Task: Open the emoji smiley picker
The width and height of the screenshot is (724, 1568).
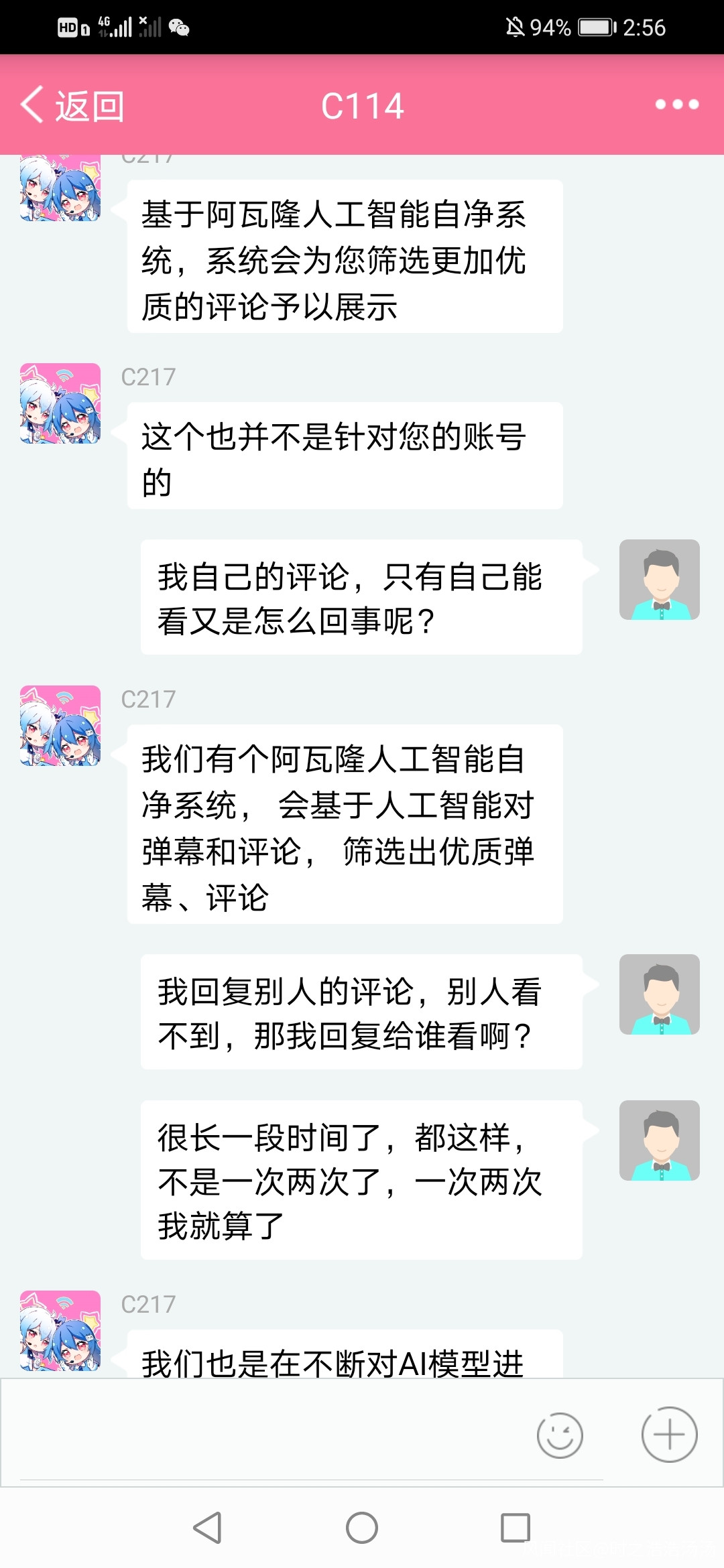Action: (560, 1435)
